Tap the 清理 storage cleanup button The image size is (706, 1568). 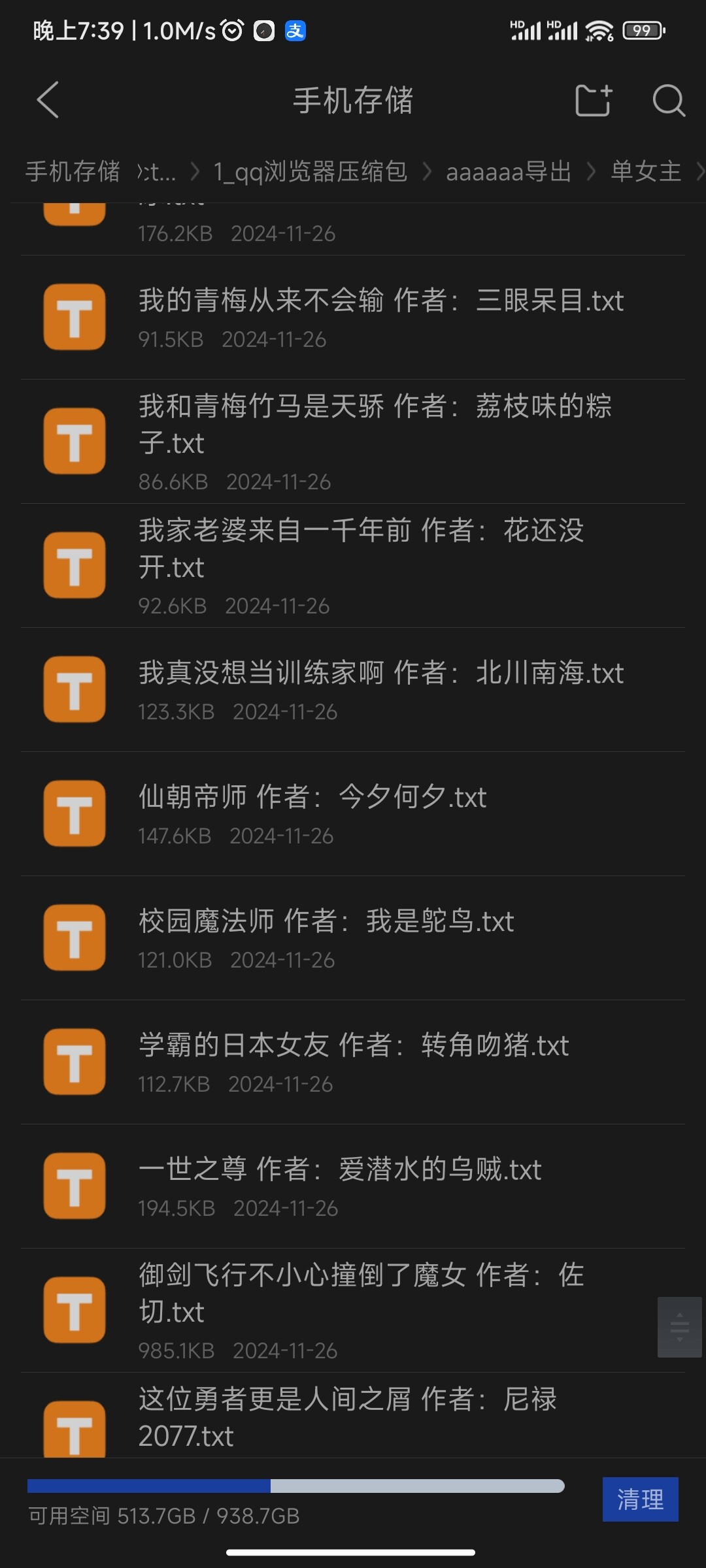(x=640, y=1499)
